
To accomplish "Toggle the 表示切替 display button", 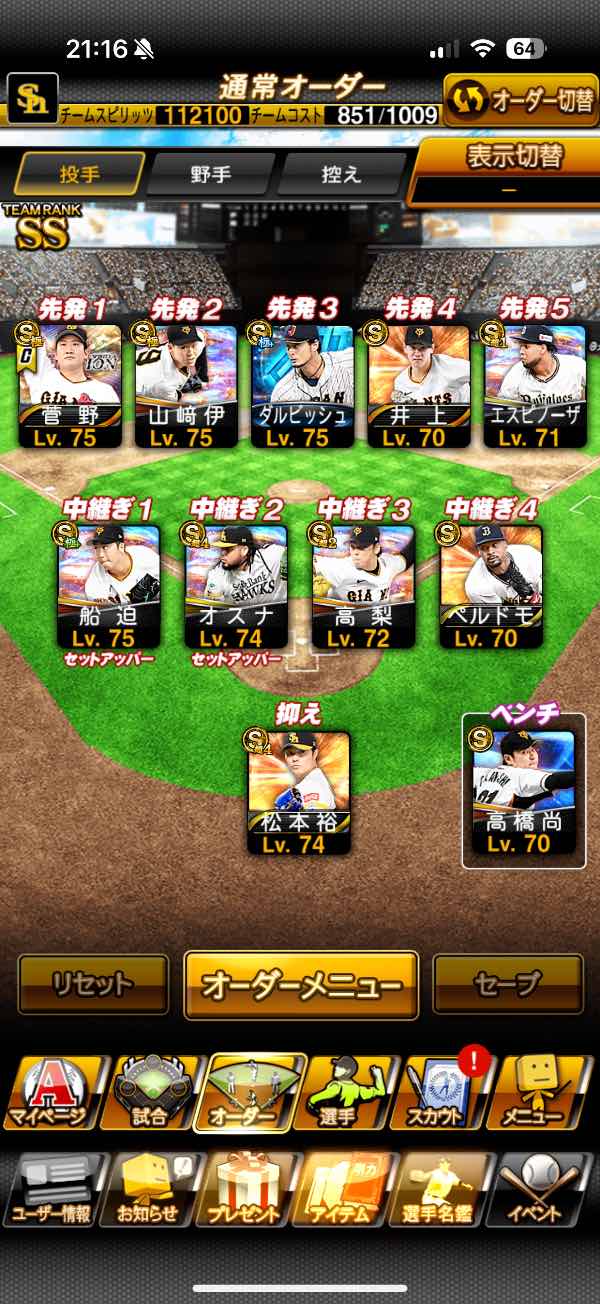I will [x=507, y=170].
